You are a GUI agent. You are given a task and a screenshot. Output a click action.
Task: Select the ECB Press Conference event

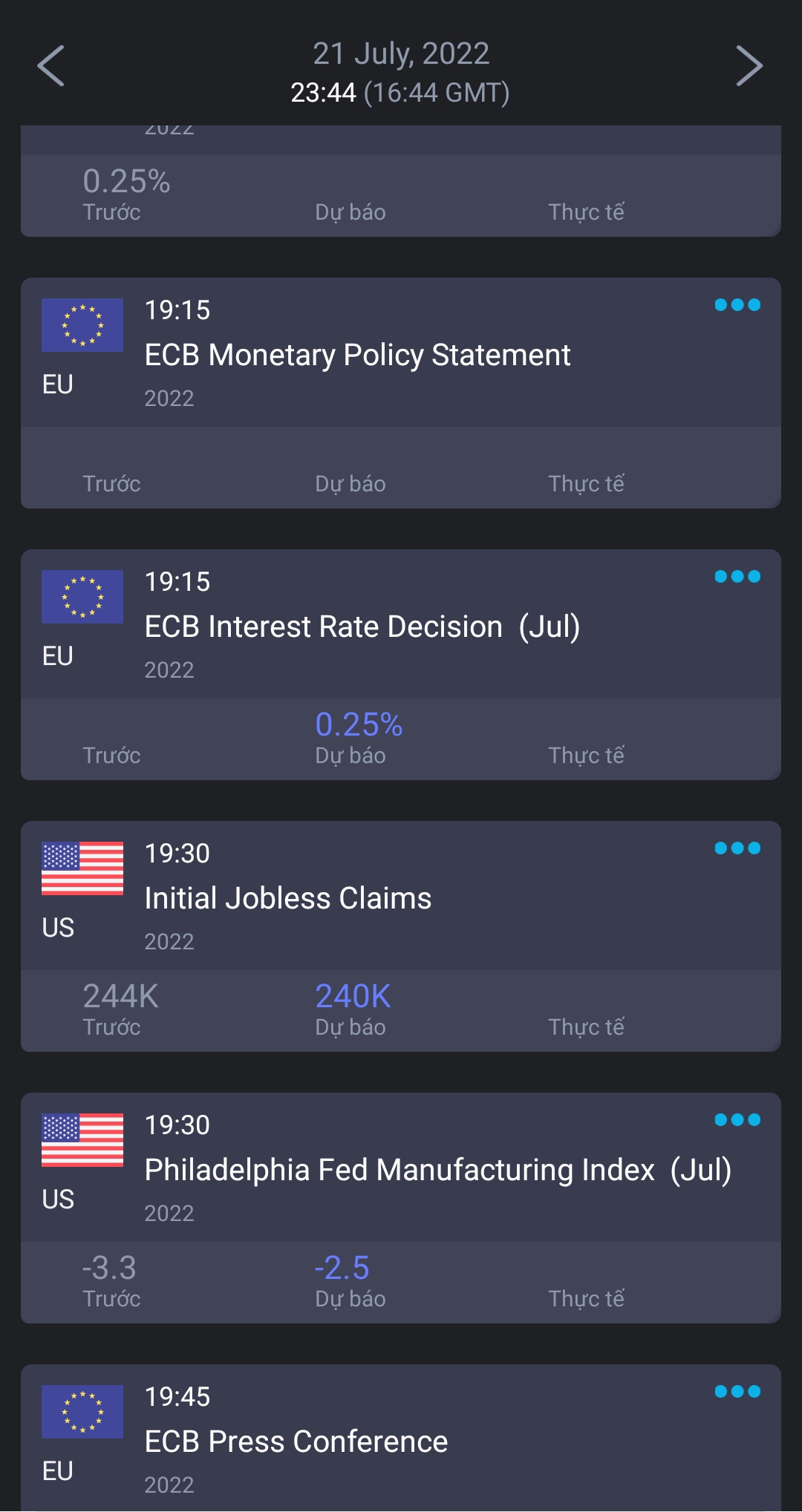tap(296, 1442)
